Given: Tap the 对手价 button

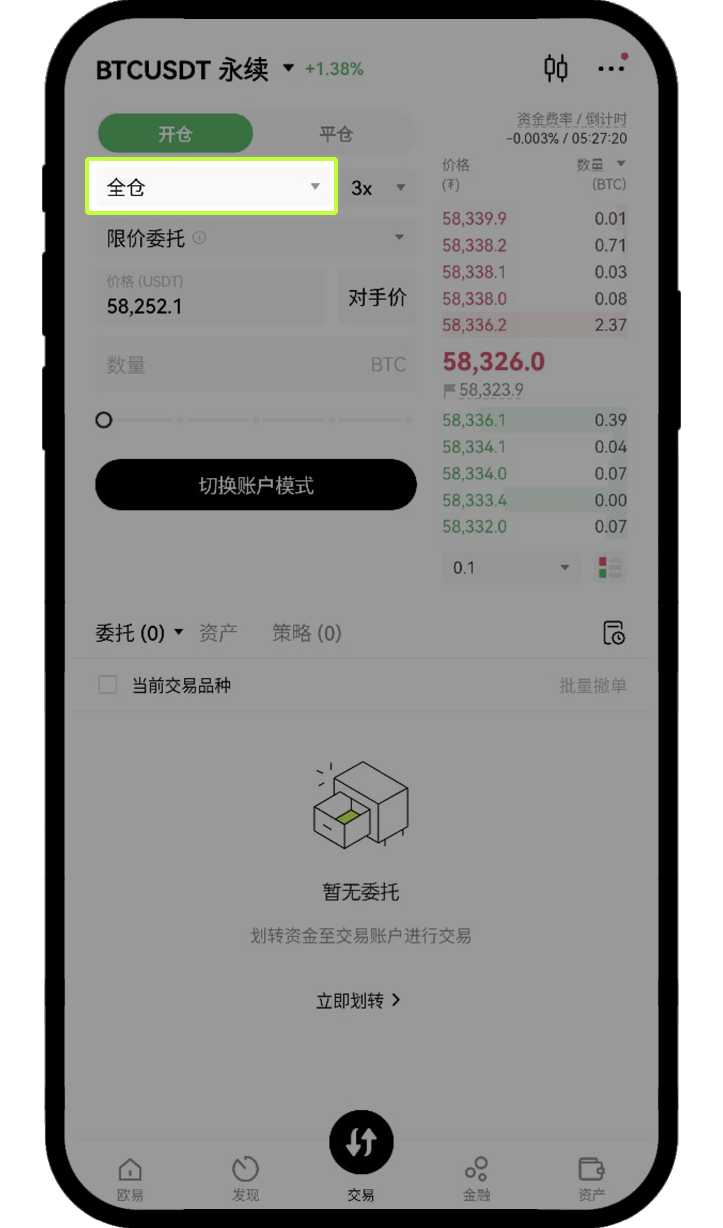Looking at the screenshot, I should point(377,297).
